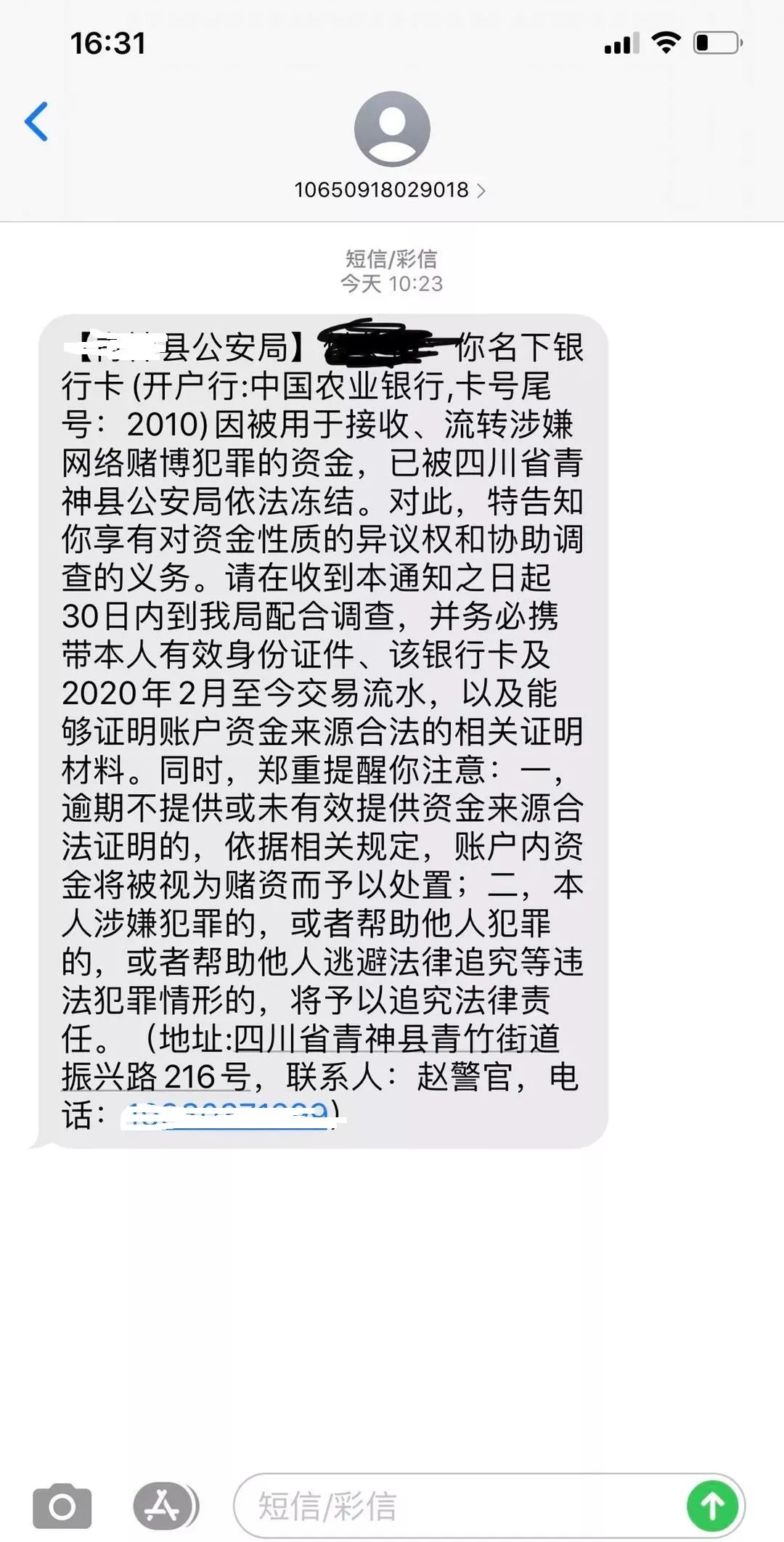Send the message with the green arrow

pos(712,1506)
